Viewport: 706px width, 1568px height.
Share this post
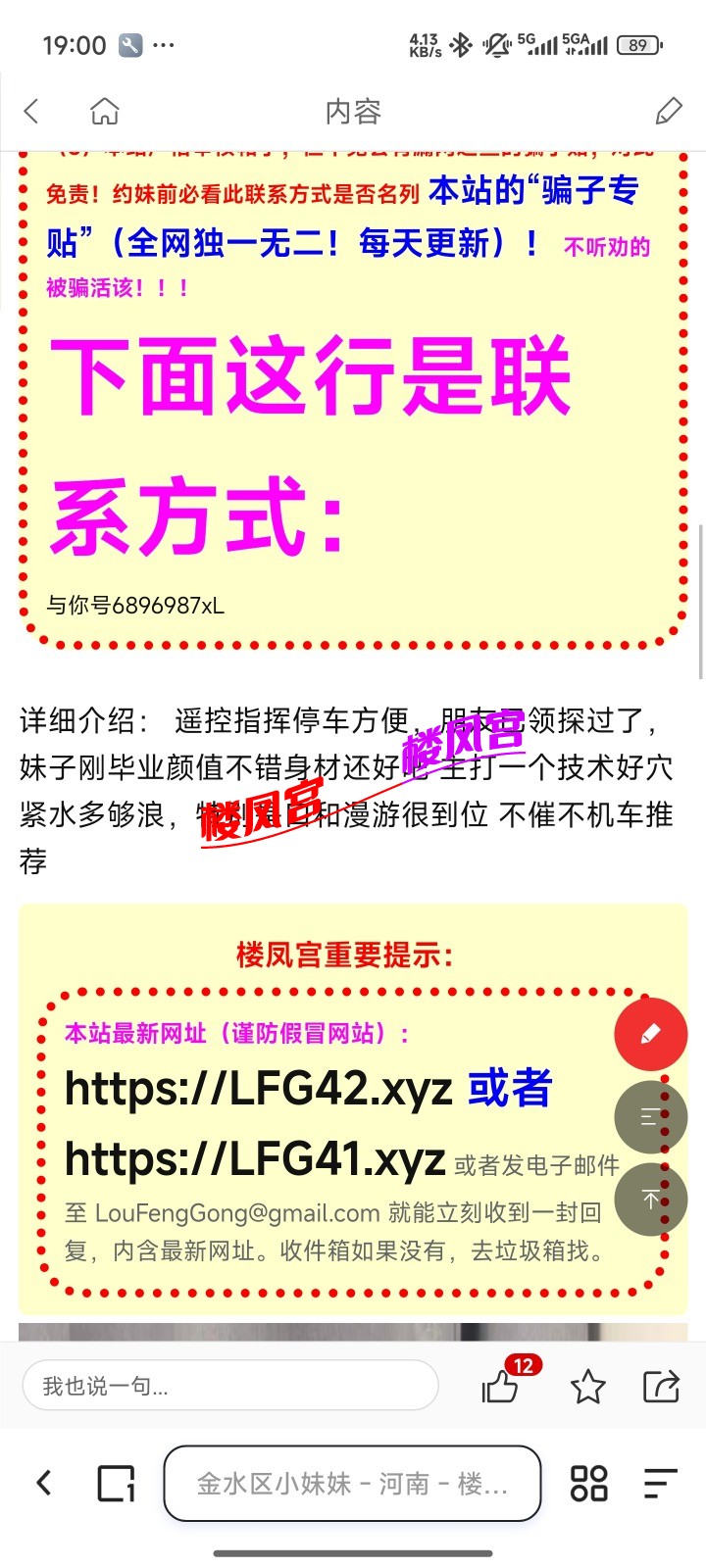[661, 1386]
